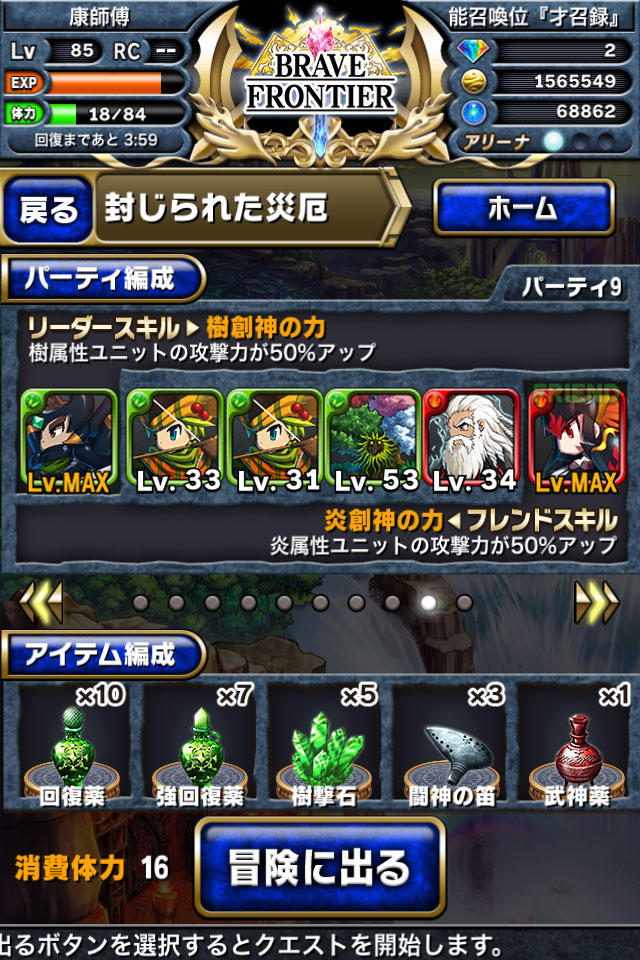Select the Lv. 31 party unit

[x=272, y=440]
